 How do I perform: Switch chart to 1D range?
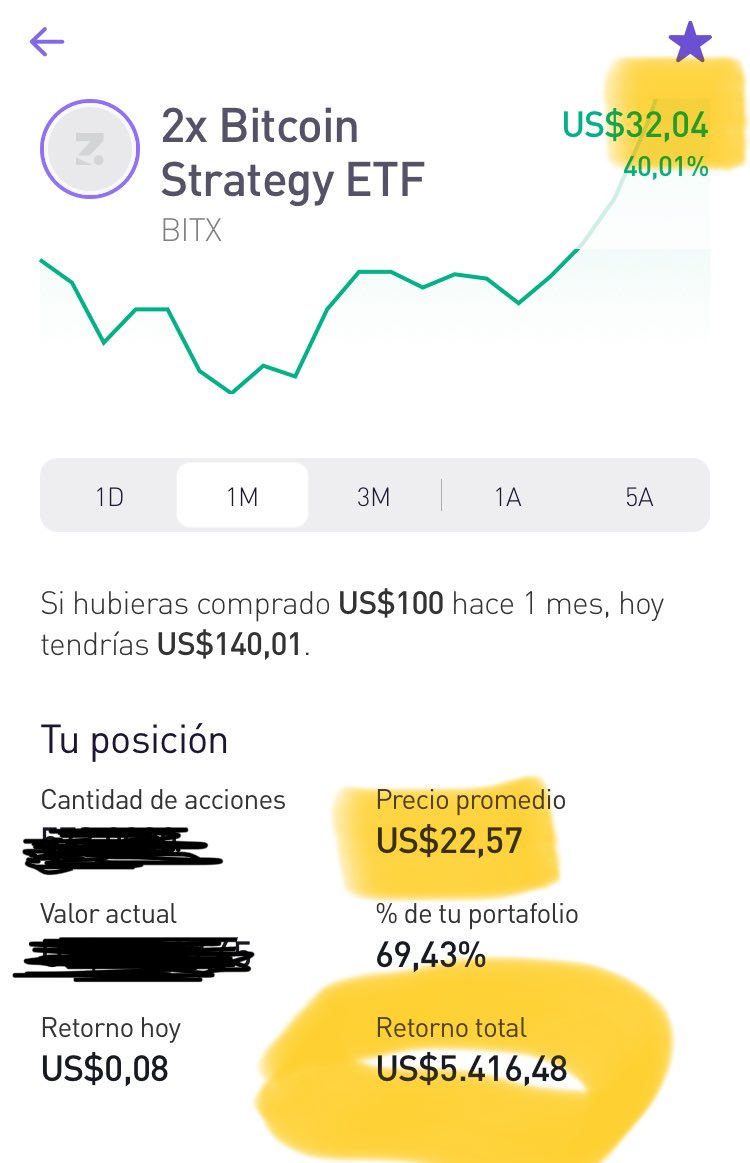(x=109, y=496)
